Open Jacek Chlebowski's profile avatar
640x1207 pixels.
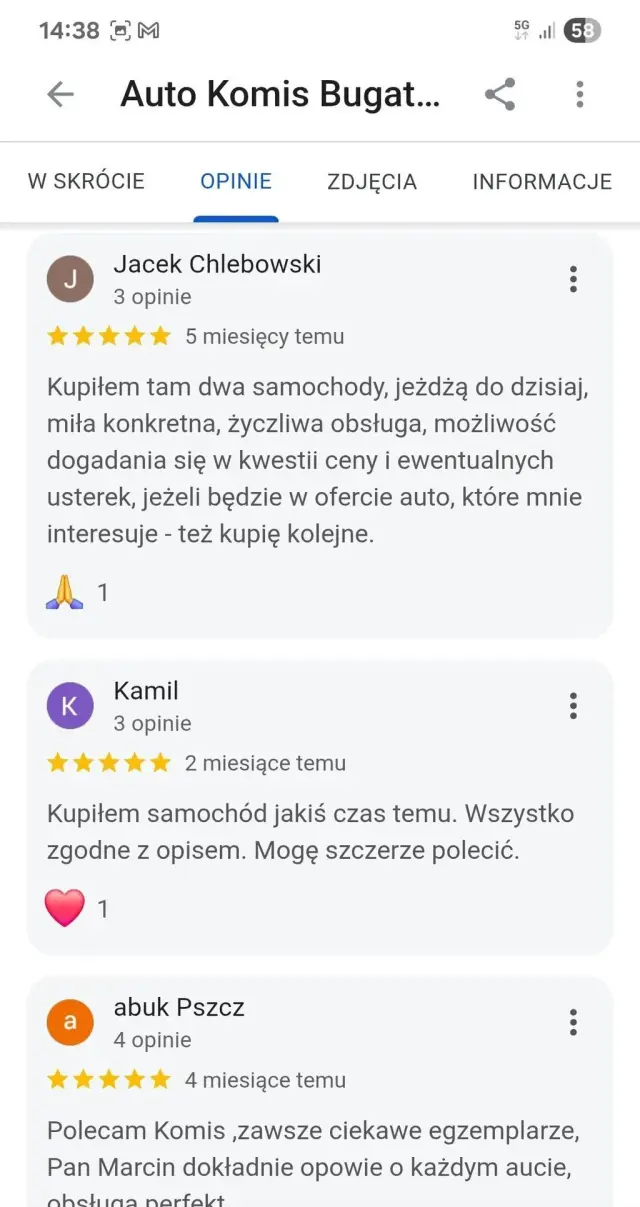70,279
